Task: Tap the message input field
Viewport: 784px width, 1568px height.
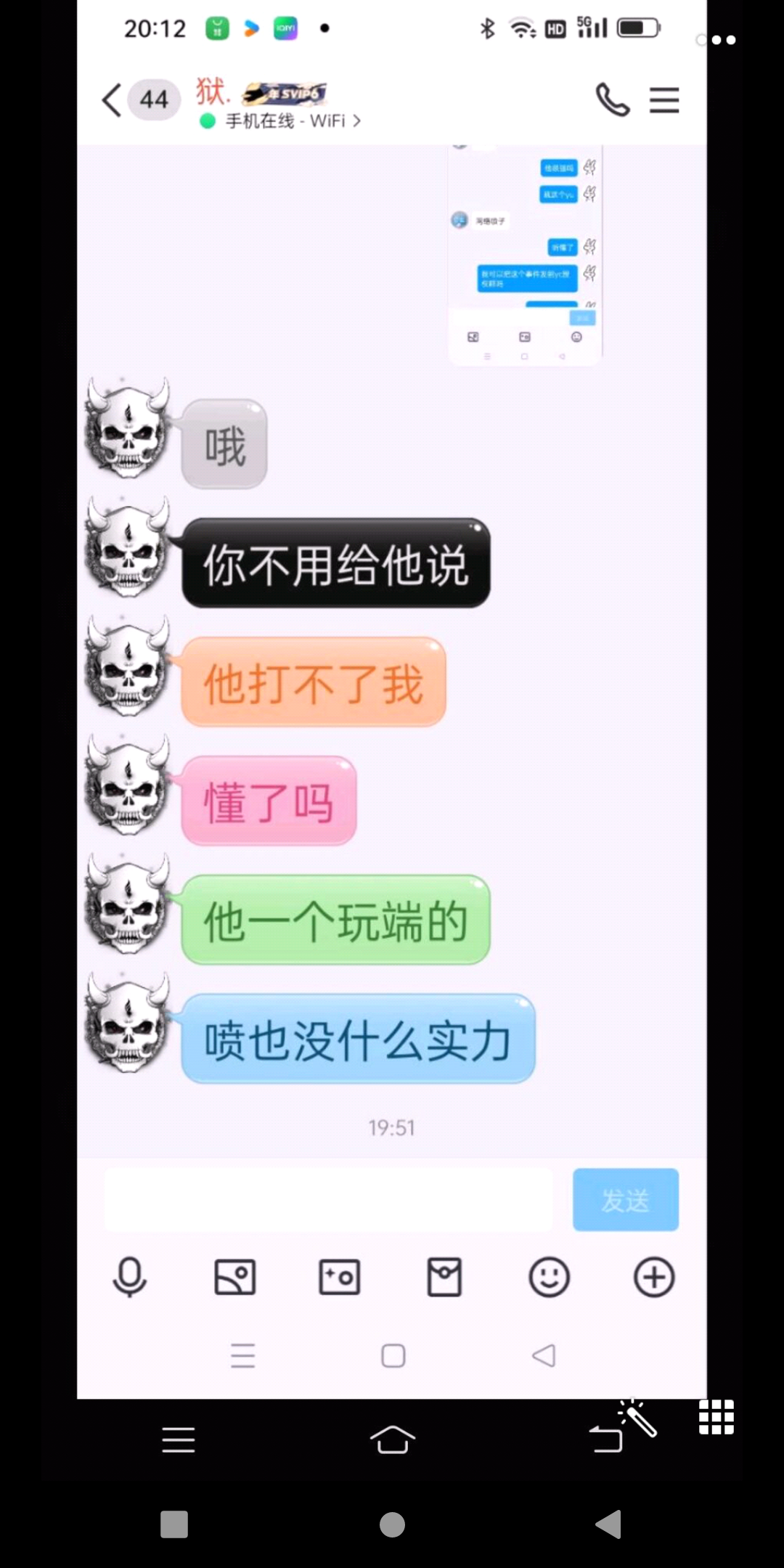Action: coord(328,1200)
